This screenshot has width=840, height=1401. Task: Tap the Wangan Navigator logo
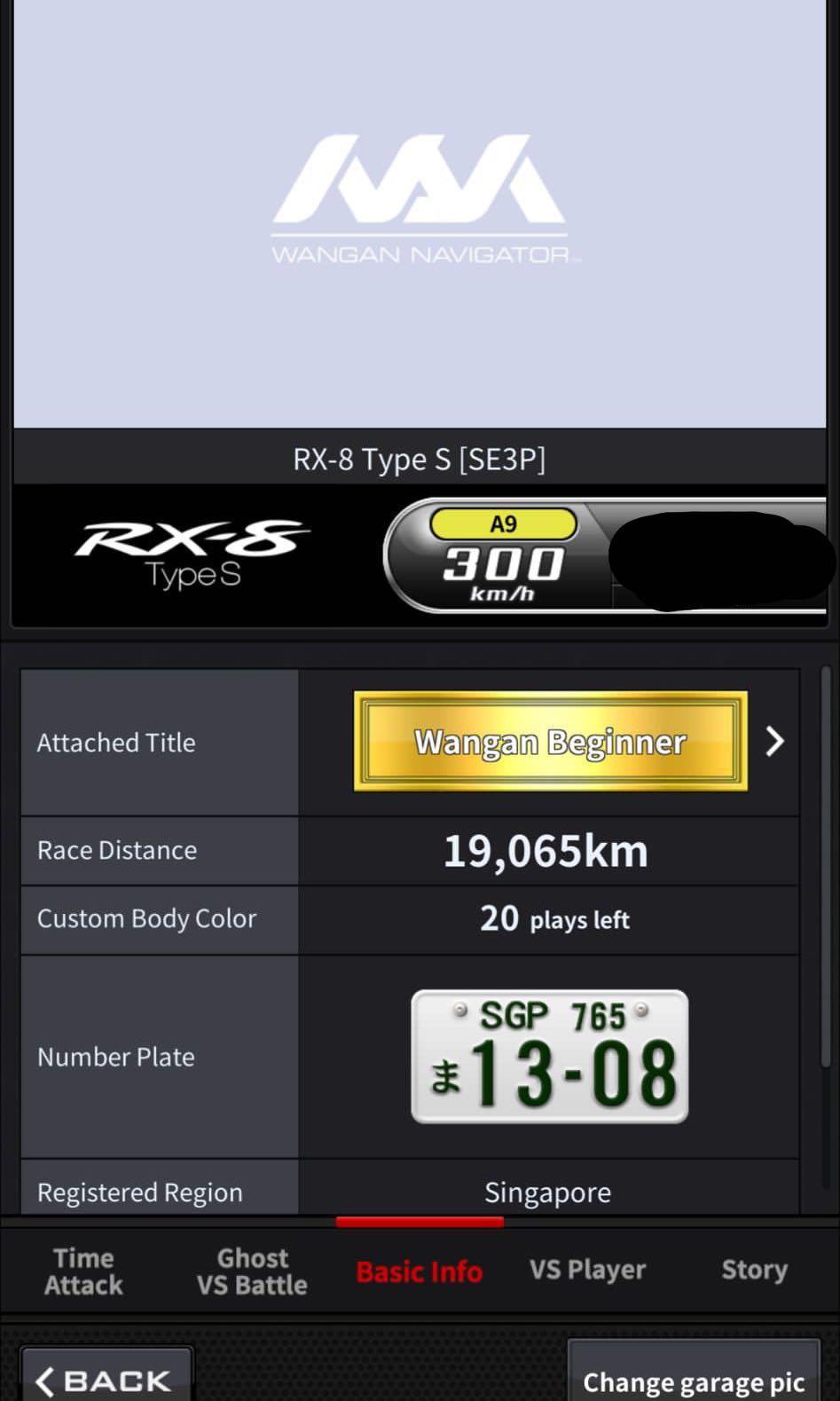click(x=420, y=195)
